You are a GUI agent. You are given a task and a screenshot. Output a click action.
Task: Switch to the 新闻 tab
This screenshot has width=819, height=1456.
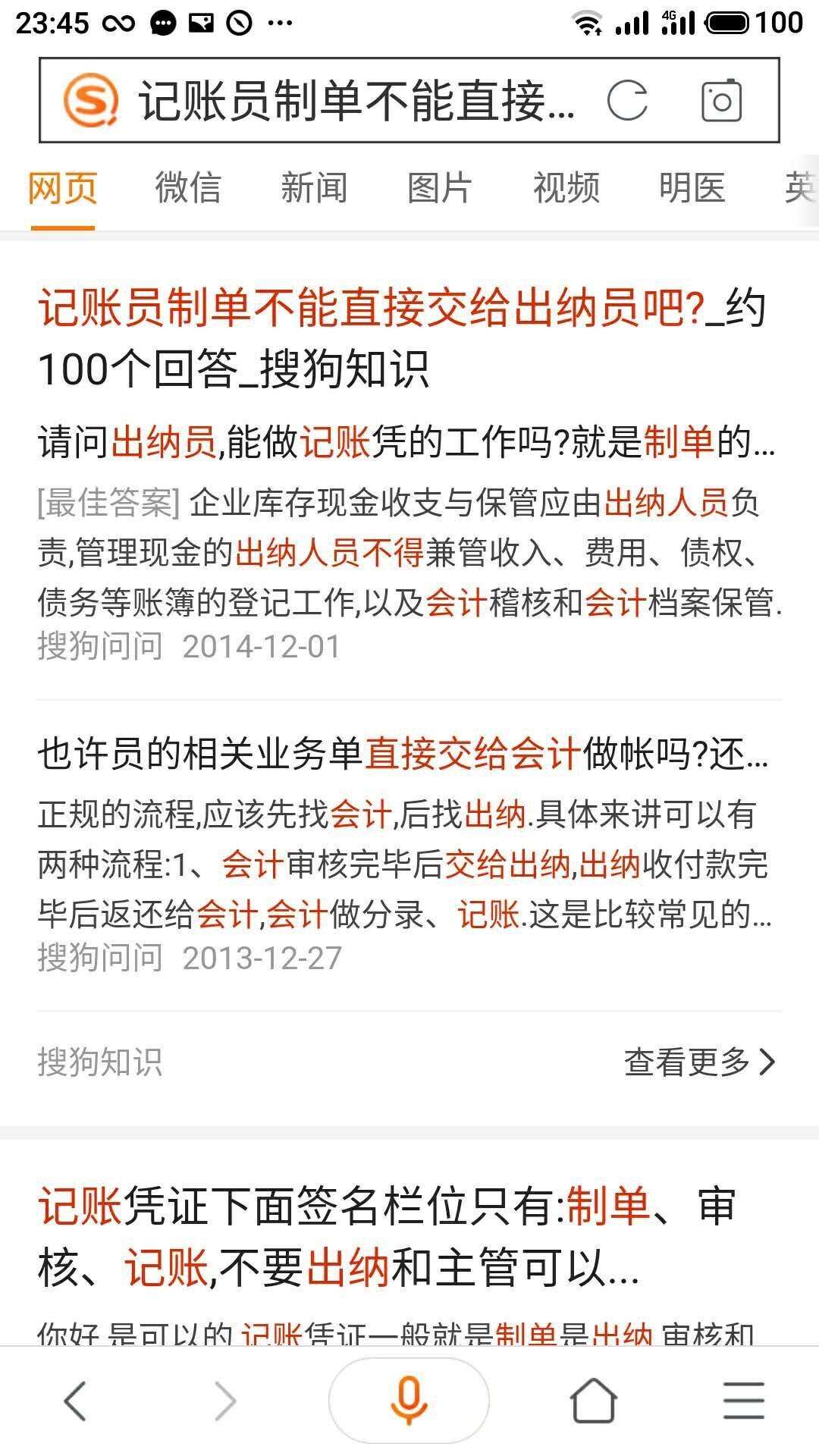pos(314,188)
